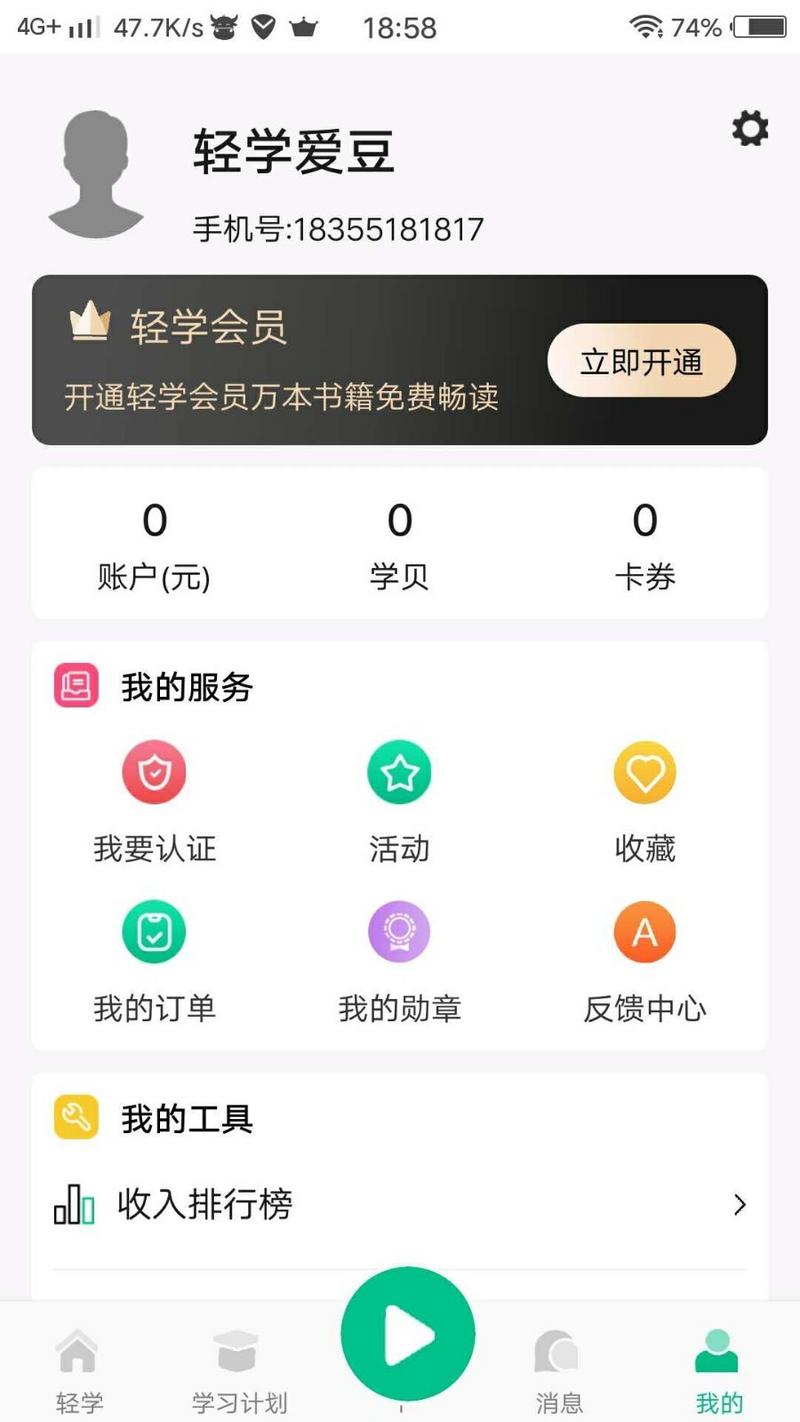Switch to the 学习计划 tab
This screenshot has height=1422, width=800.
[239, 1372]
